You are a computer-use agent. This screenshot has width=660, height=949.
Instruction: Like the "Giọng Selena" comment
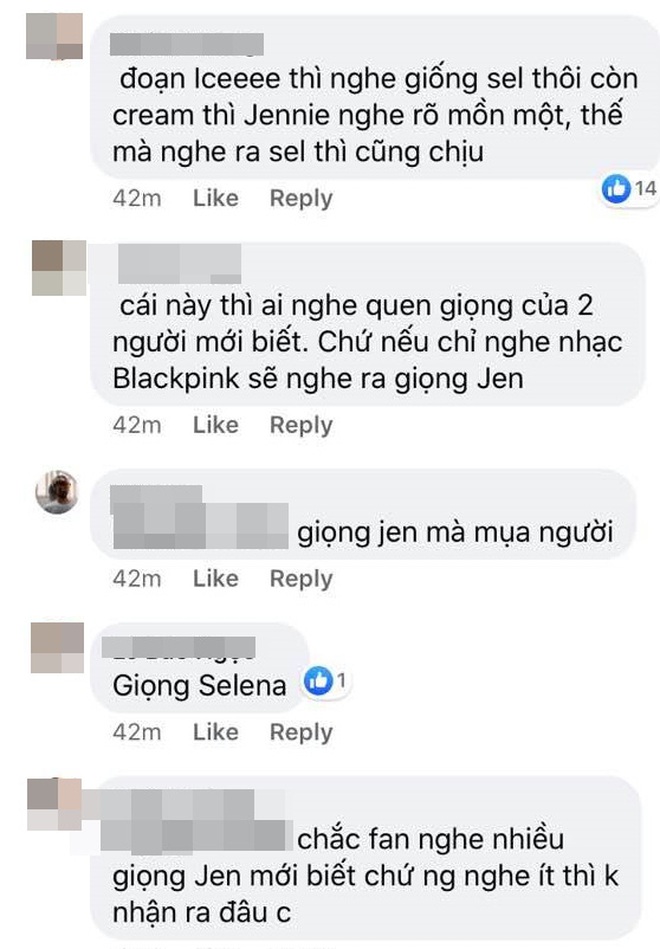[x=215, y=732]
